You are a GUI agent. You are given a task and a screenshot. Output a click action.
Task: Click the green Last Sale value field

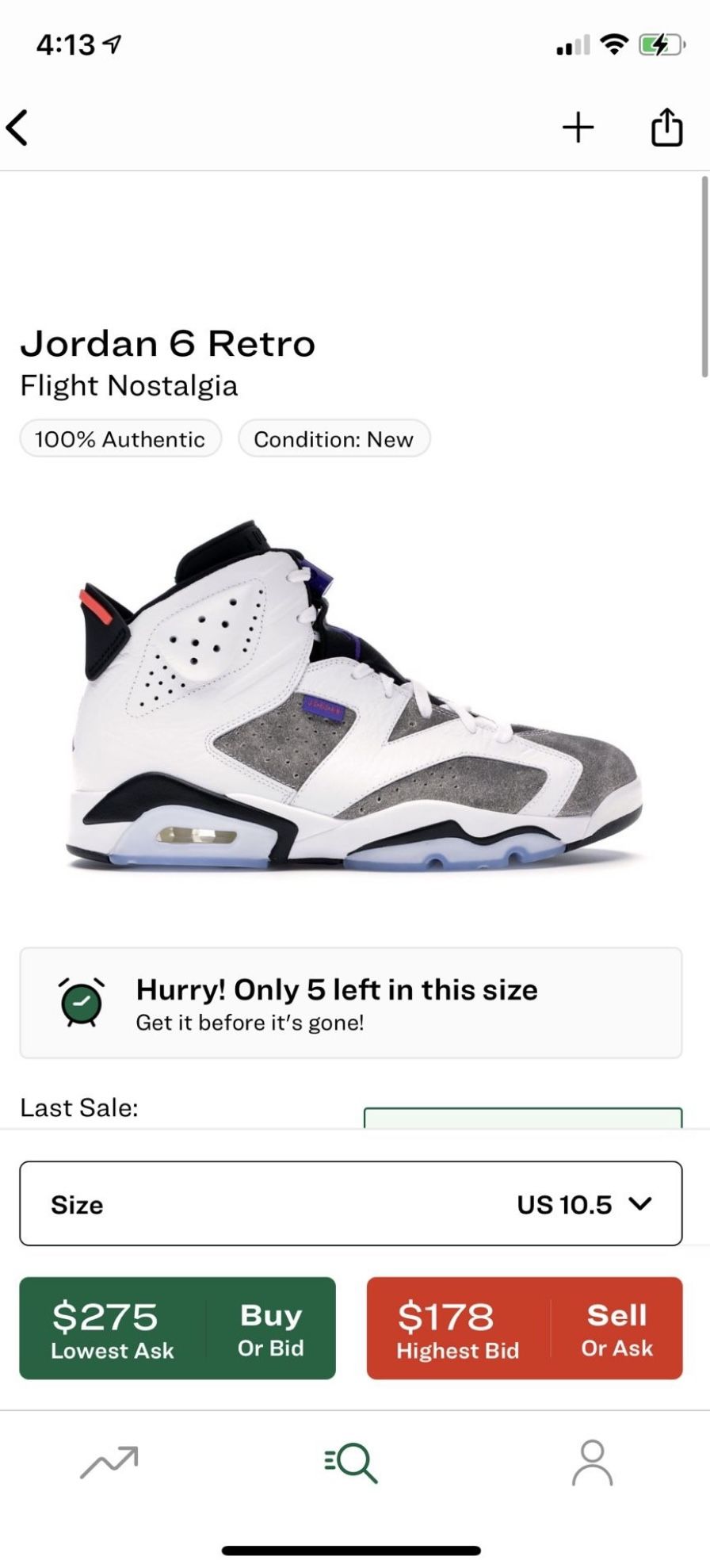(x=523, y=1120)
